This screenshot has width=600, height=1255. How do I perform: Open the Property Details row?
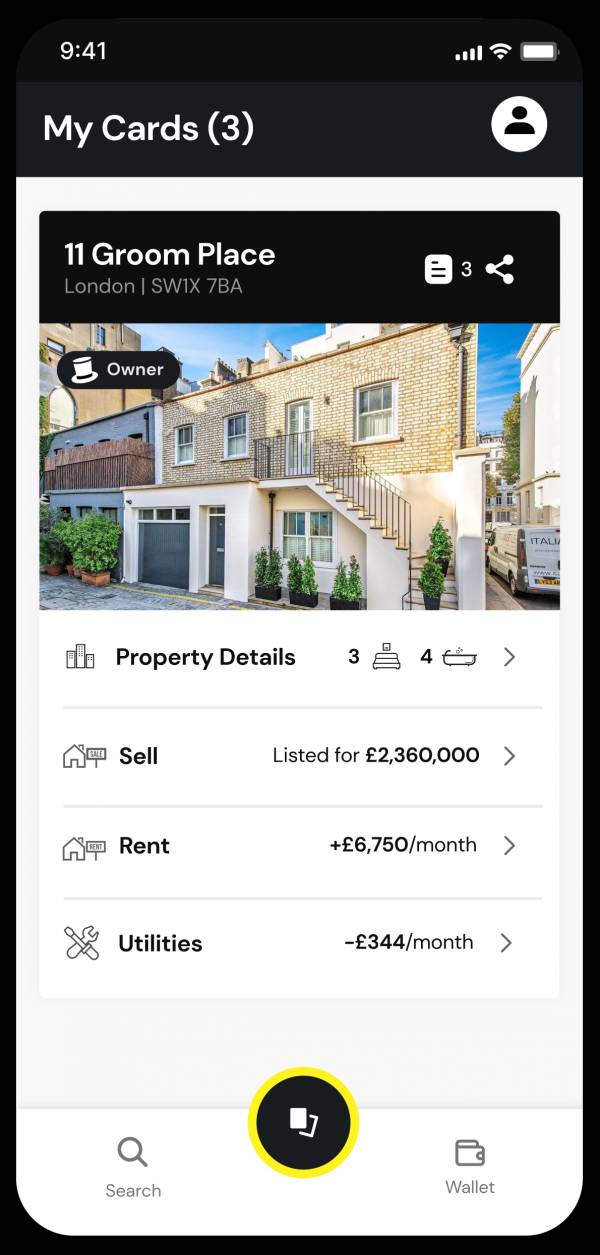(x=300, y=657)
